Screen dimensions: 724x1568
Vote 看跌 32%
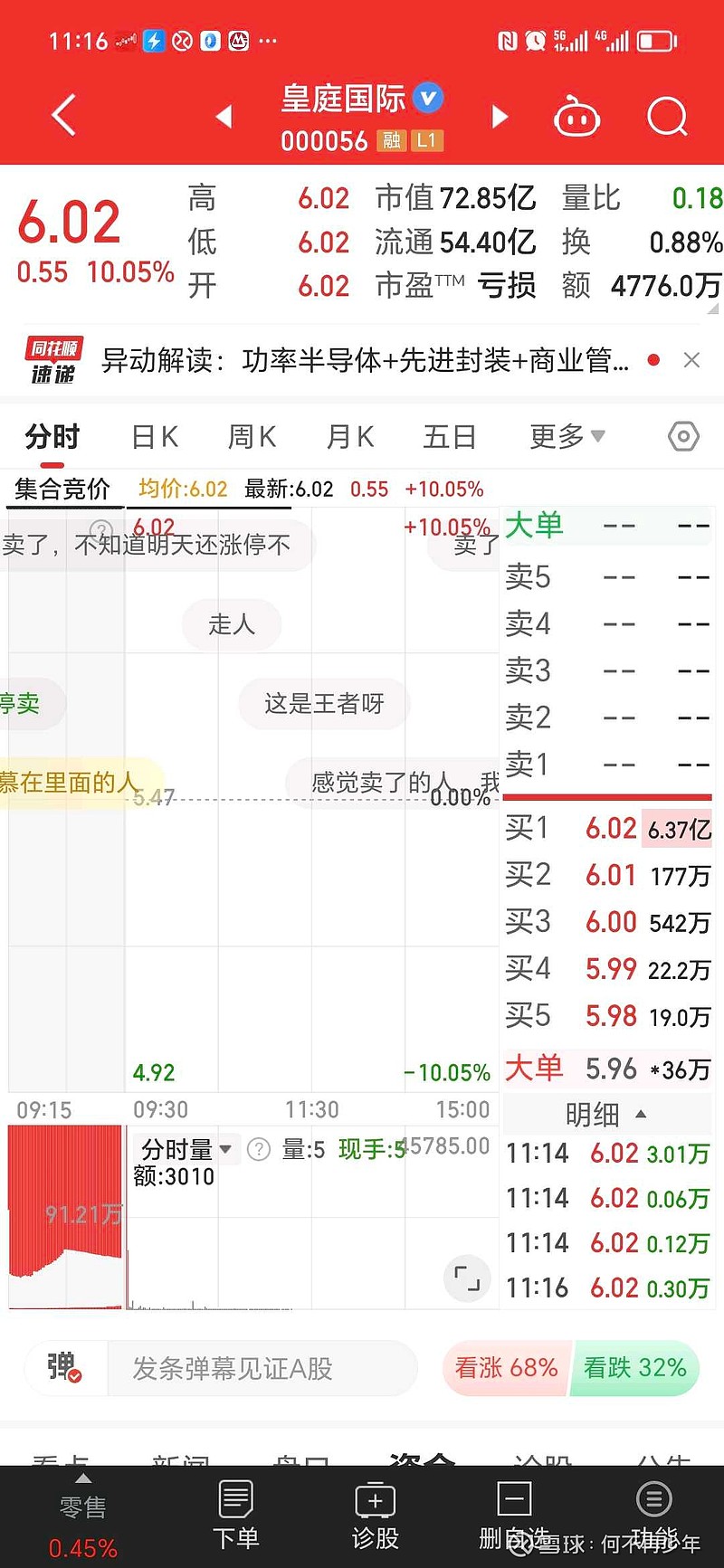coord(635,1368)
